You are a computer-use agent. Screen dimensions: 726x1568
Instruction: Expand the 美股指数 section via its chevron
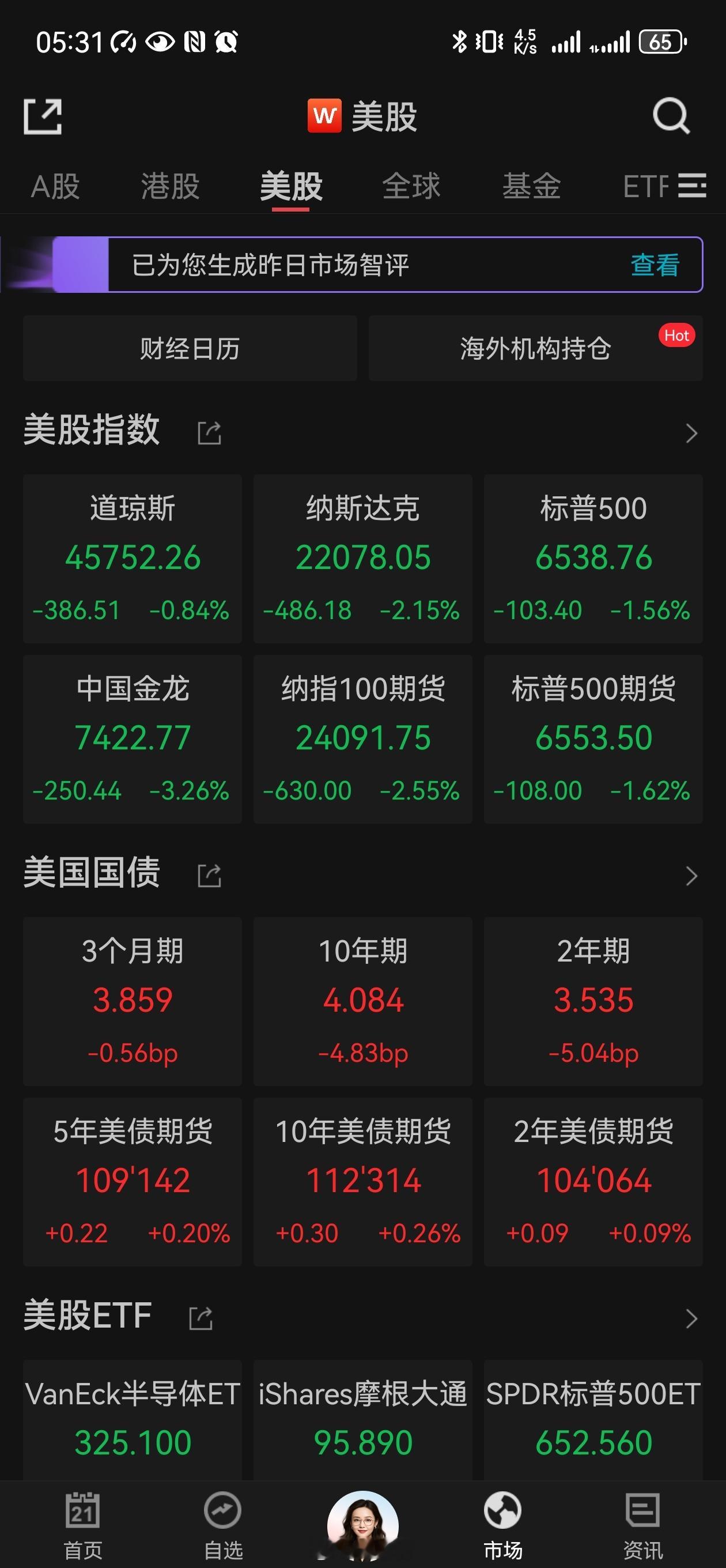pos(691,432)
